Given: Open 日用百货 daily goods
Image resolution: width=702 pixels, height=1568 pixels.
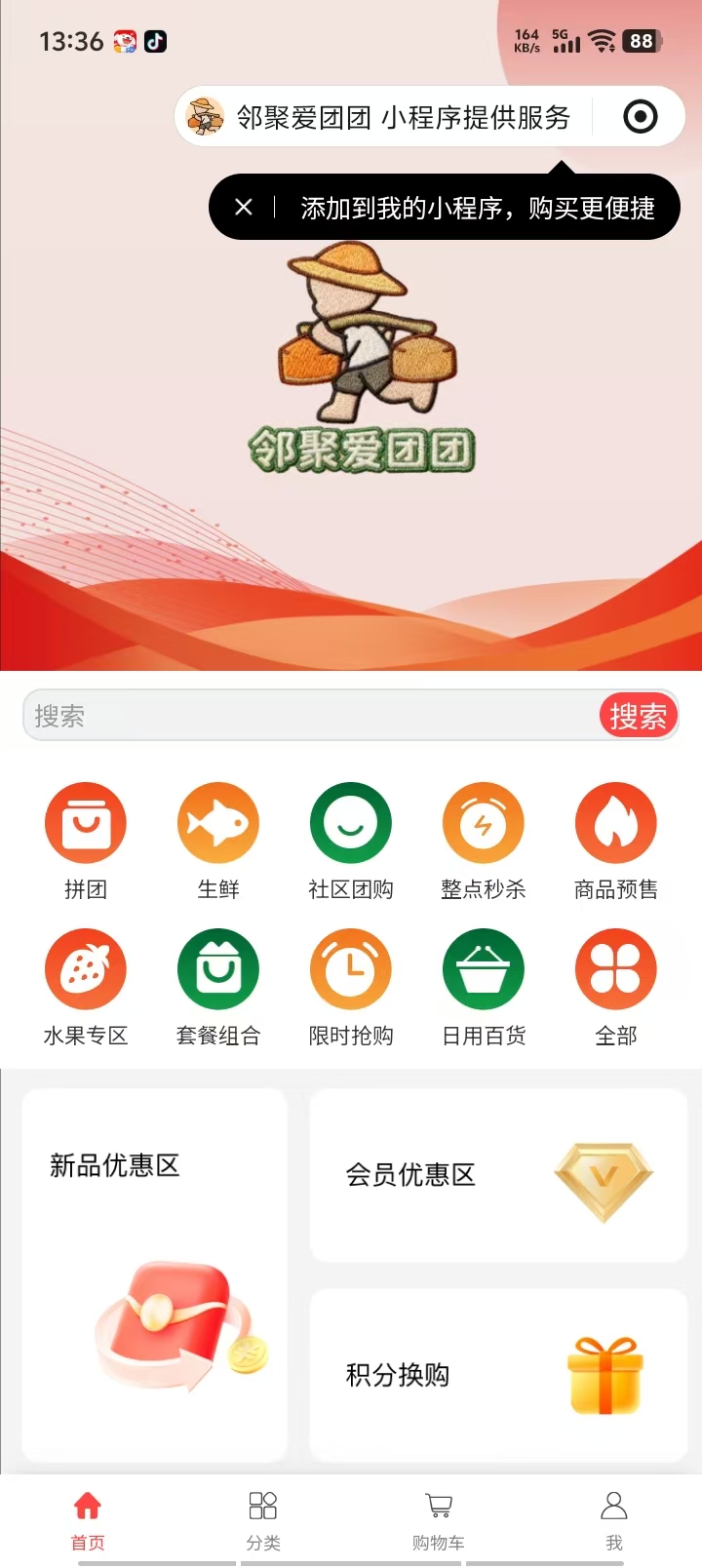Looking at the screenshot, I should [484, 970].
